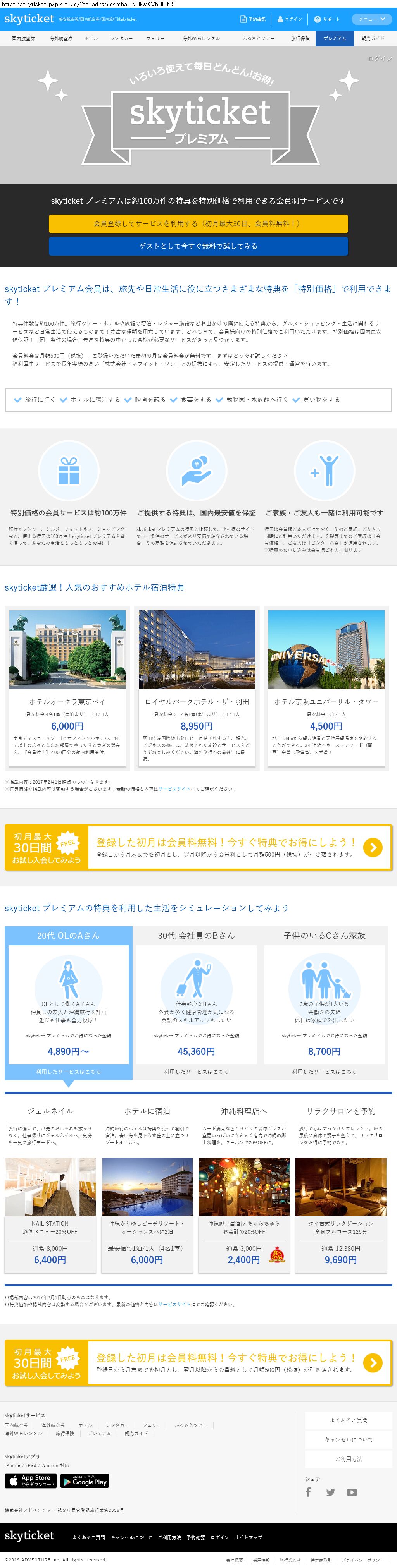Image resolution: width=397 pixels, height=1568 pixels.
Task: Open サポート in the header
Action: pyautogui.click(x=328, y=19)
